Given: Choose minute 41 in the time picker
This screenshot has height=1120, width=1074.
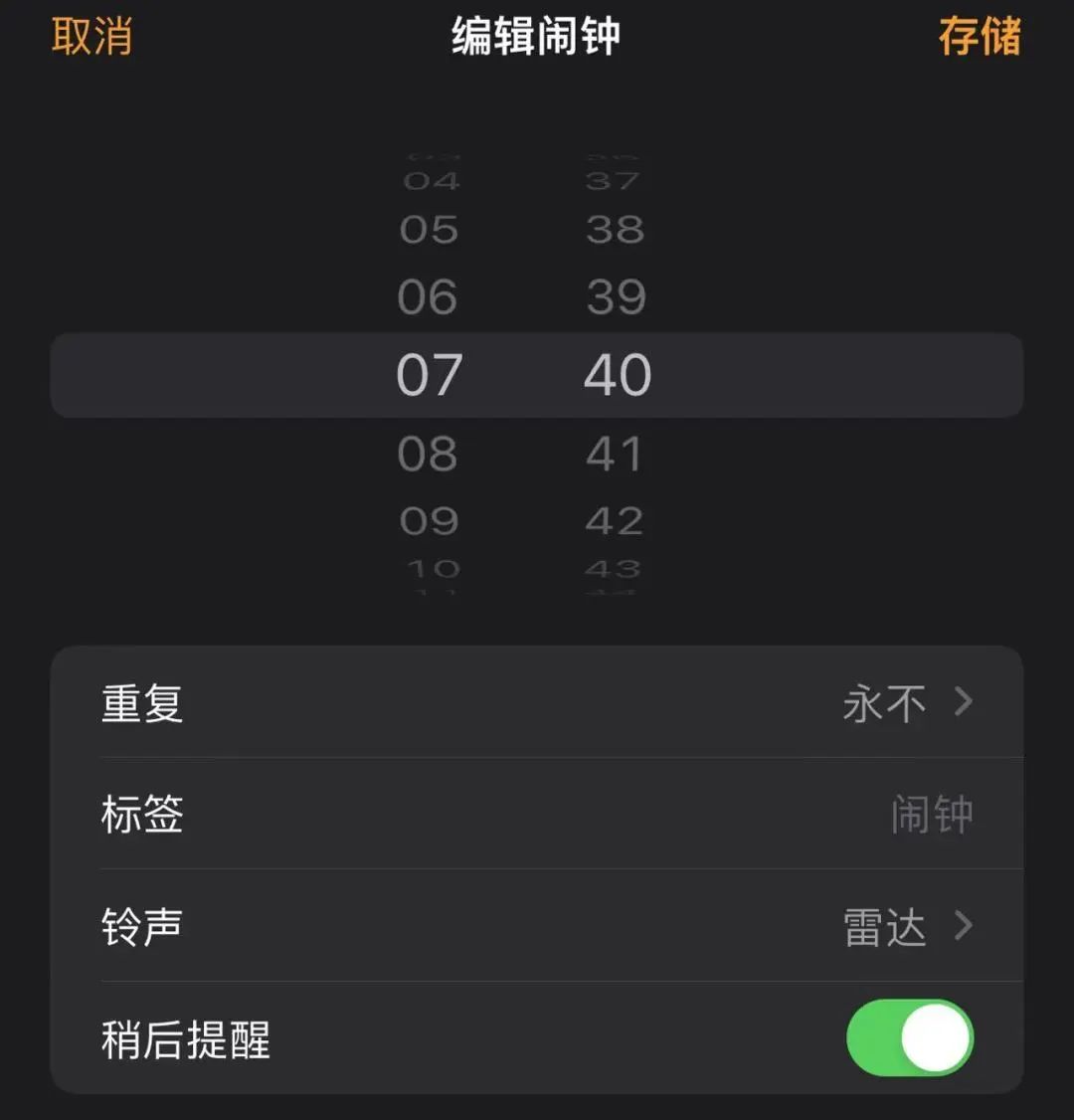Looking at the screenshot, I should click(615, 455).
